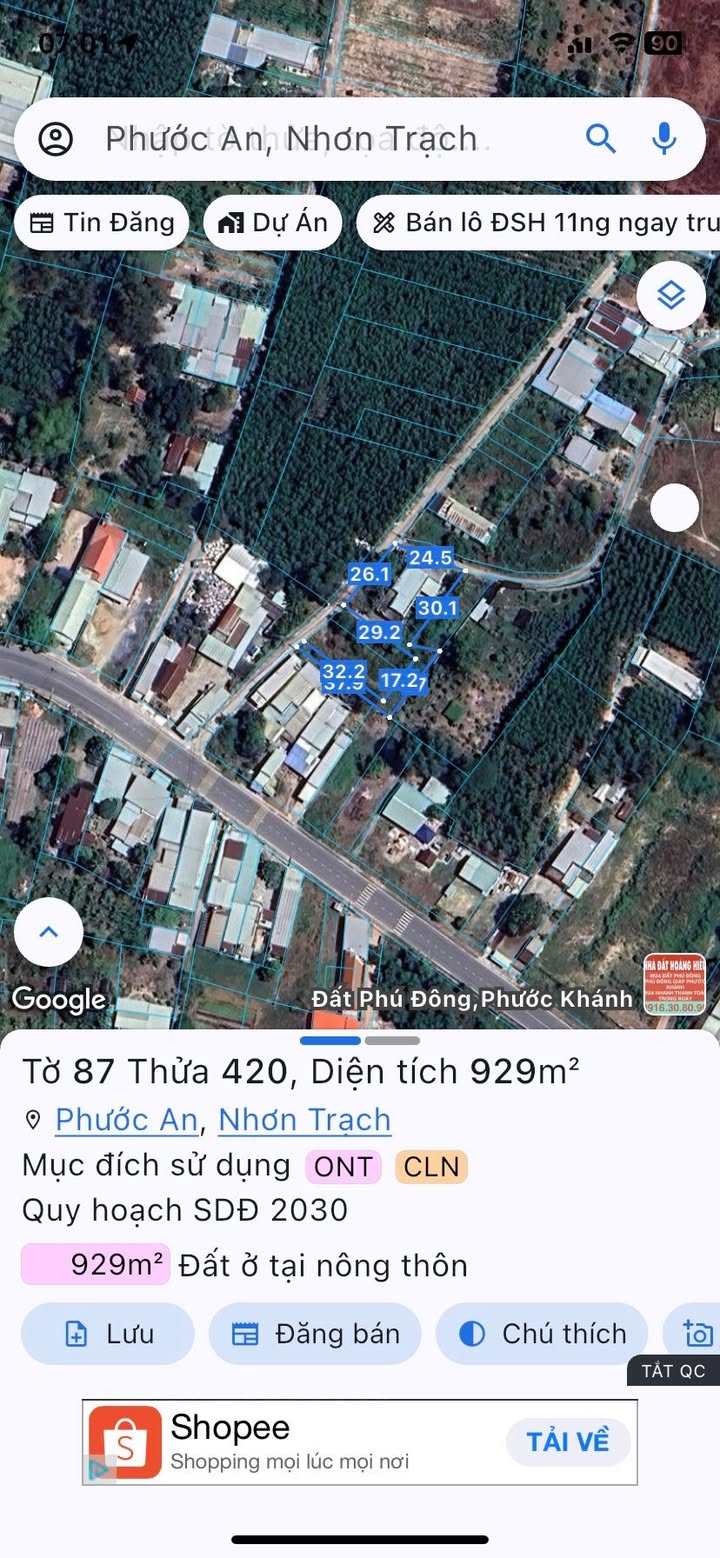Expand the panel with the up chevron

(48, 932)
